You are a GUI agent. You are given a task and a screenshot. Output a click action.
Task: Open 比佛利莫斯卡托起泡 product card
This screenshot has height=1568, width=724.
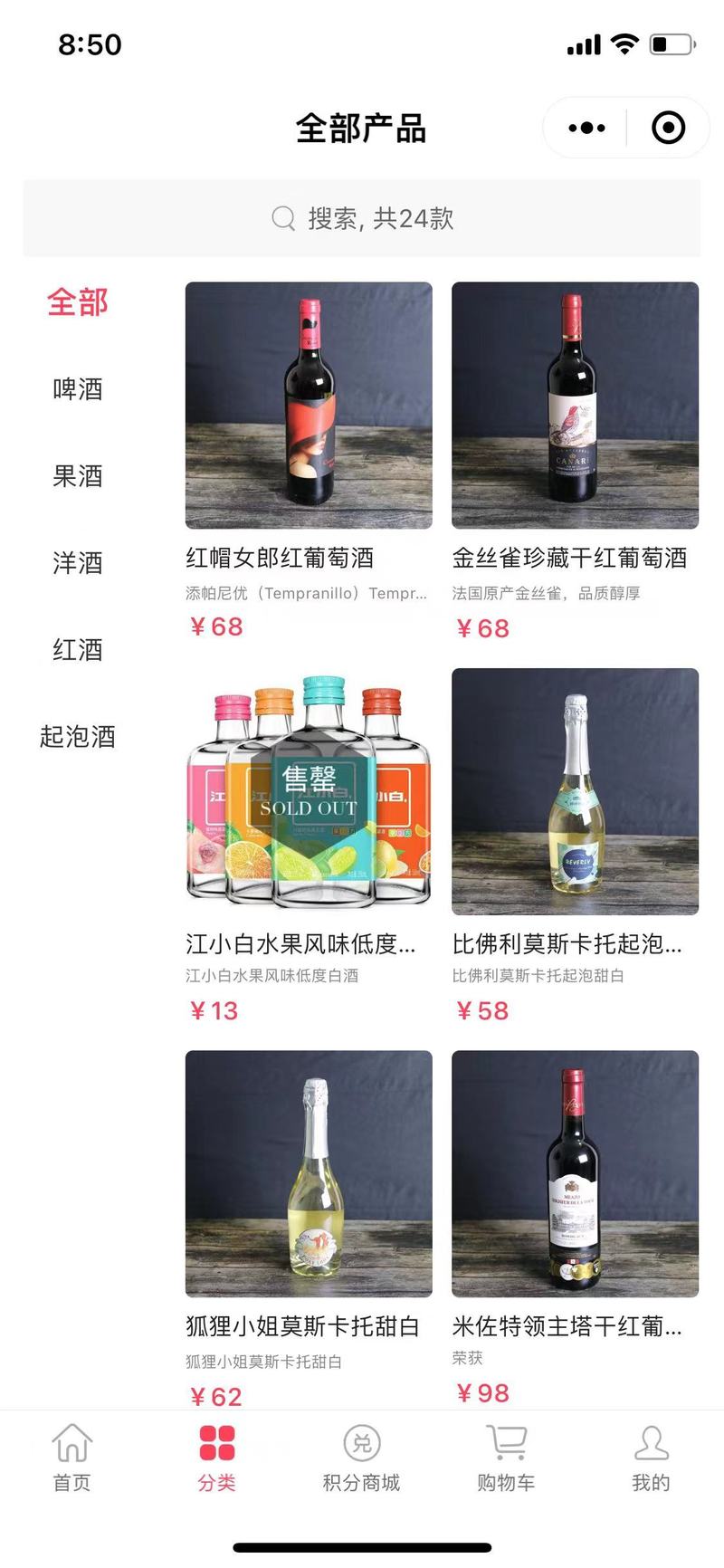(x=575, y=846)
